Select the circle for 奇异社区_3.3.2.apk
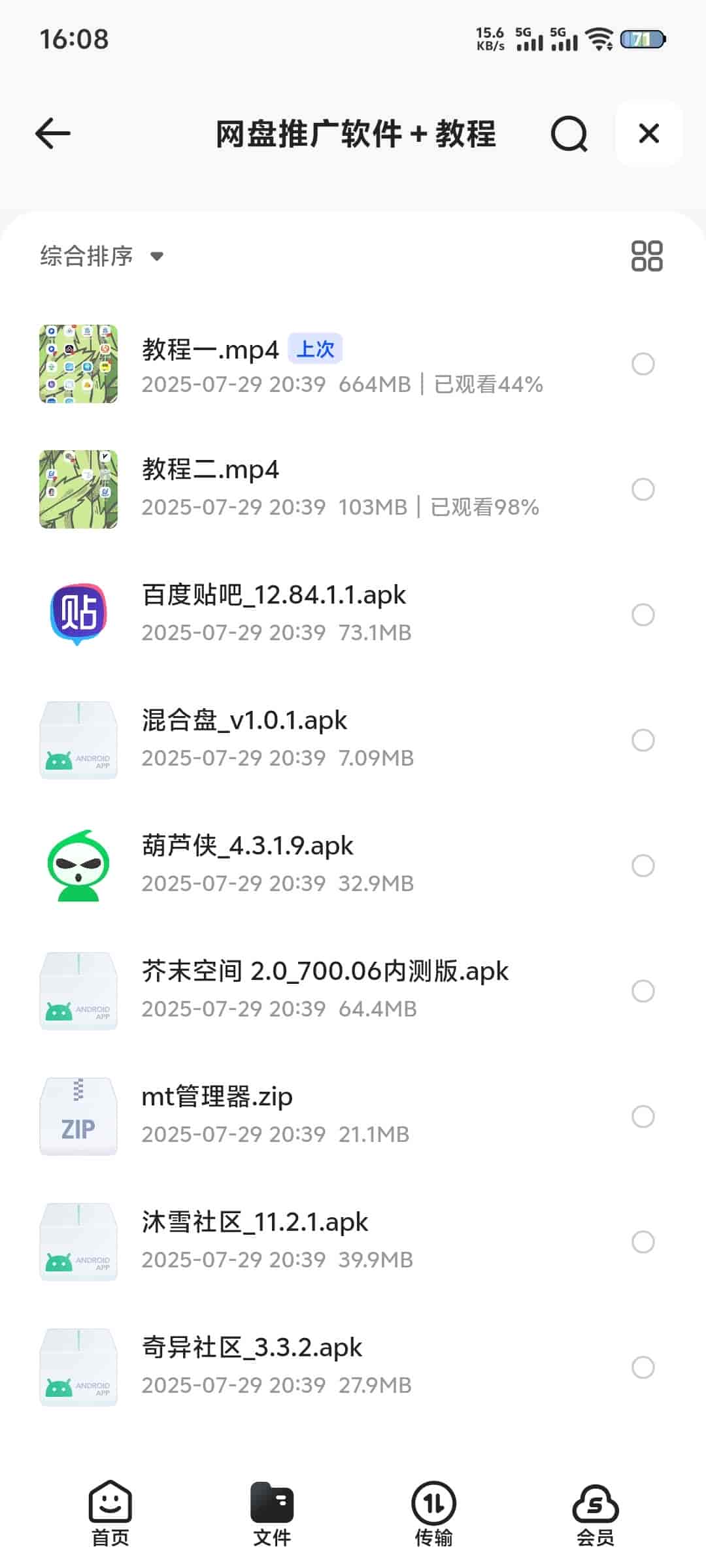 coord(643,1367)
